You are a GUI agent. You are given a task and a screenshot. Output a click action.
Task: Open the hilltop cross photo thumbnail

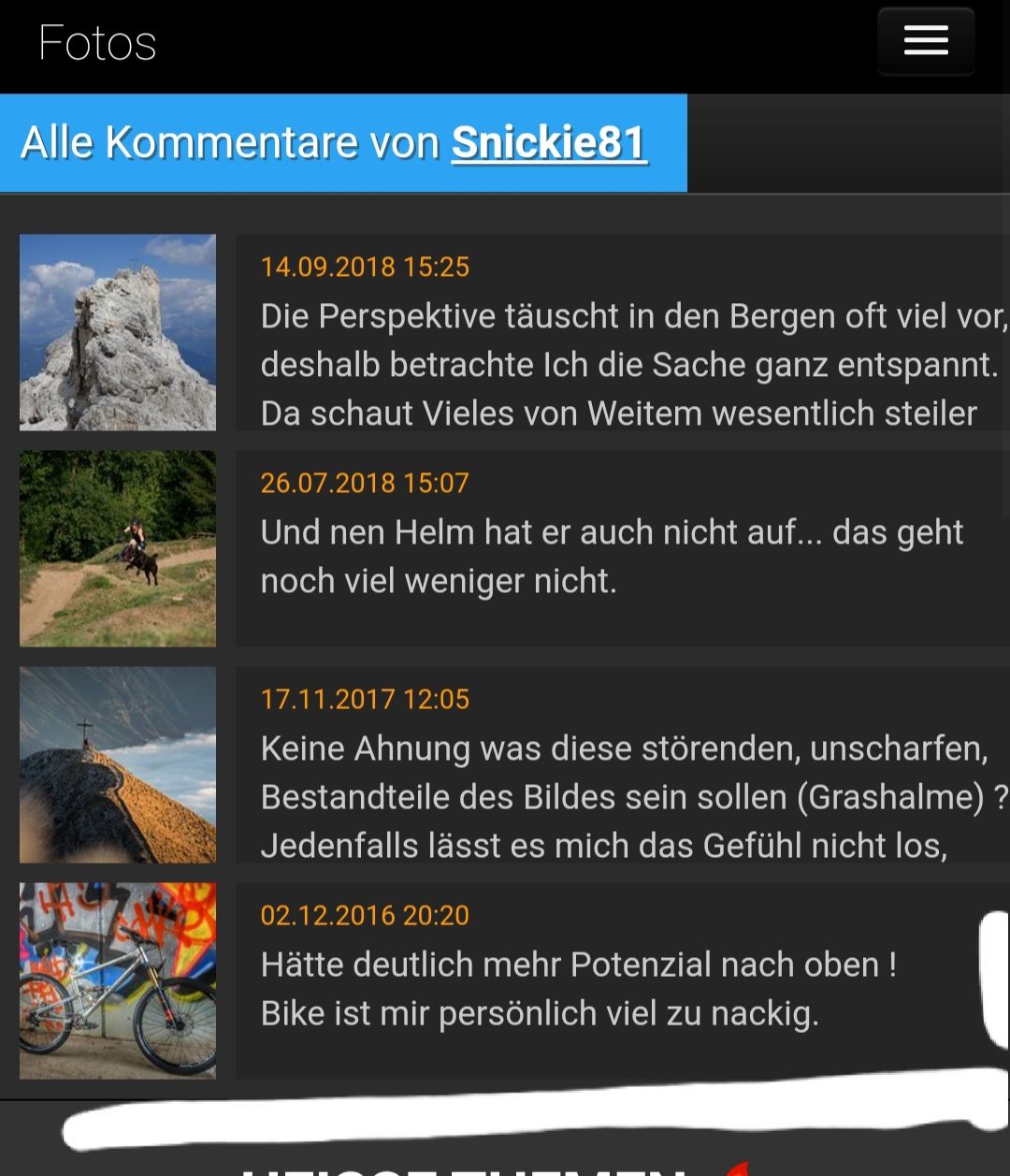pos(118,764)
